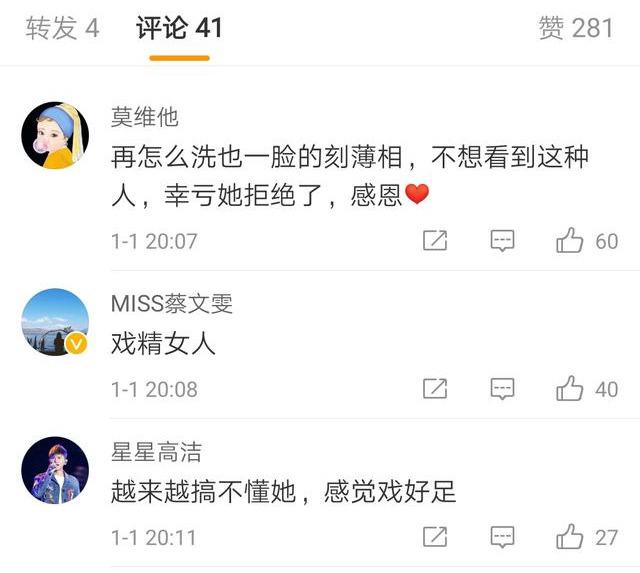The image size is (640, 573).
Task: Reply to 星星高洁's comment
Action: coord(502,537)
